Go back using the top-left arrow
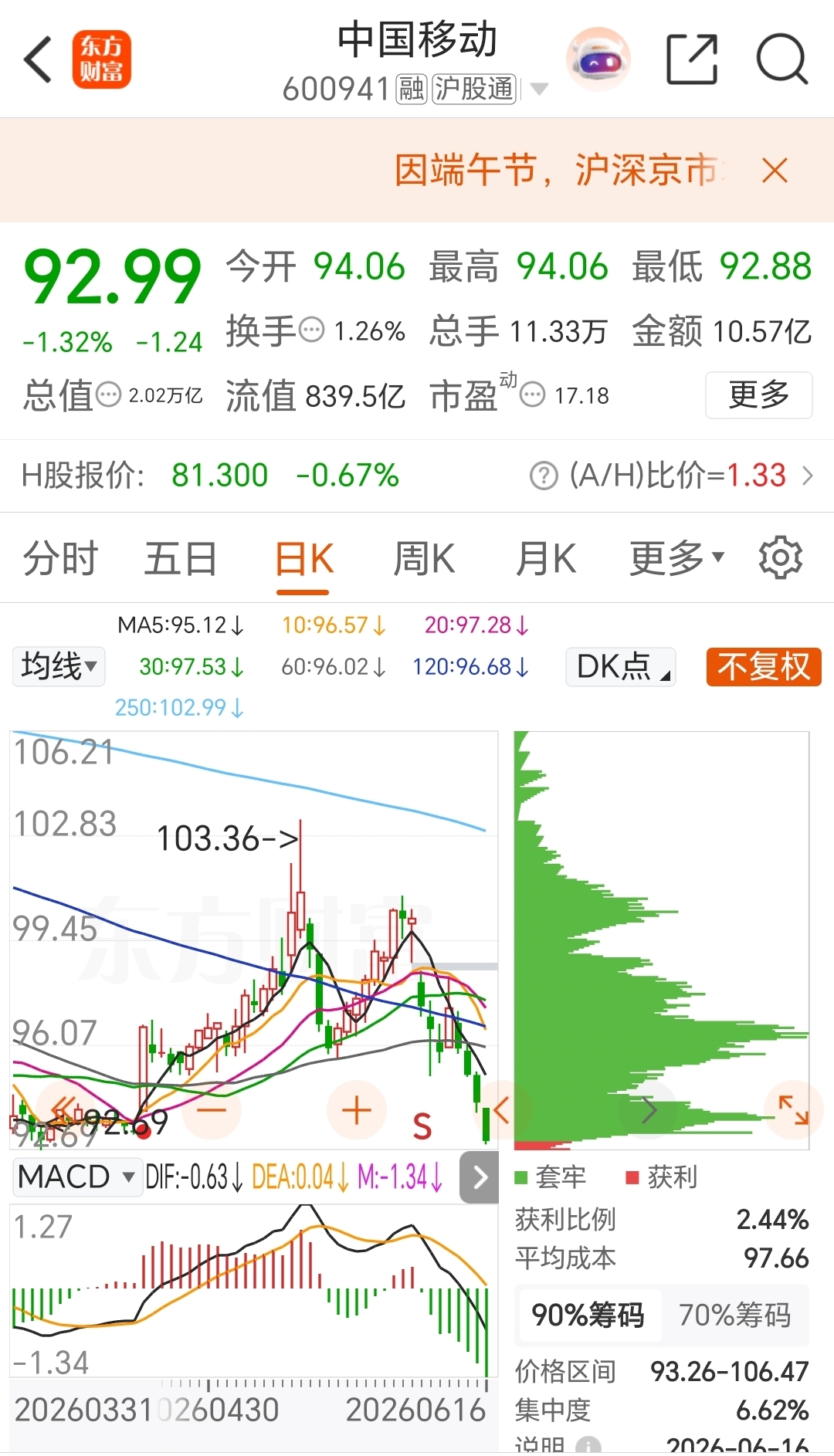 (38, 59)
